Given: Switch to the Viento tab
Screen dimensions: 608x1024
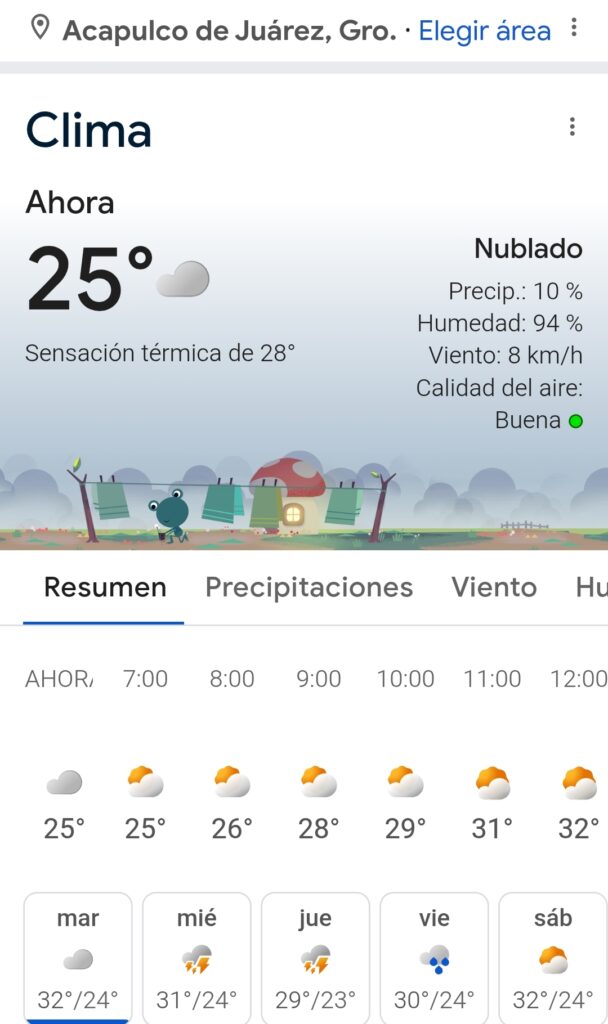Looking at the screenshot, I should click(494, 587).
